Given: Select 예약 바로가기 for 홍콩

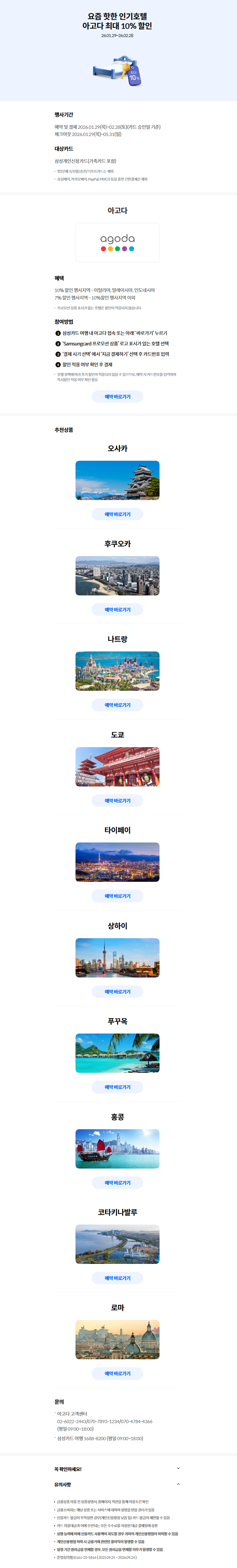Looking at the screenshot, I should (118, 1183).
